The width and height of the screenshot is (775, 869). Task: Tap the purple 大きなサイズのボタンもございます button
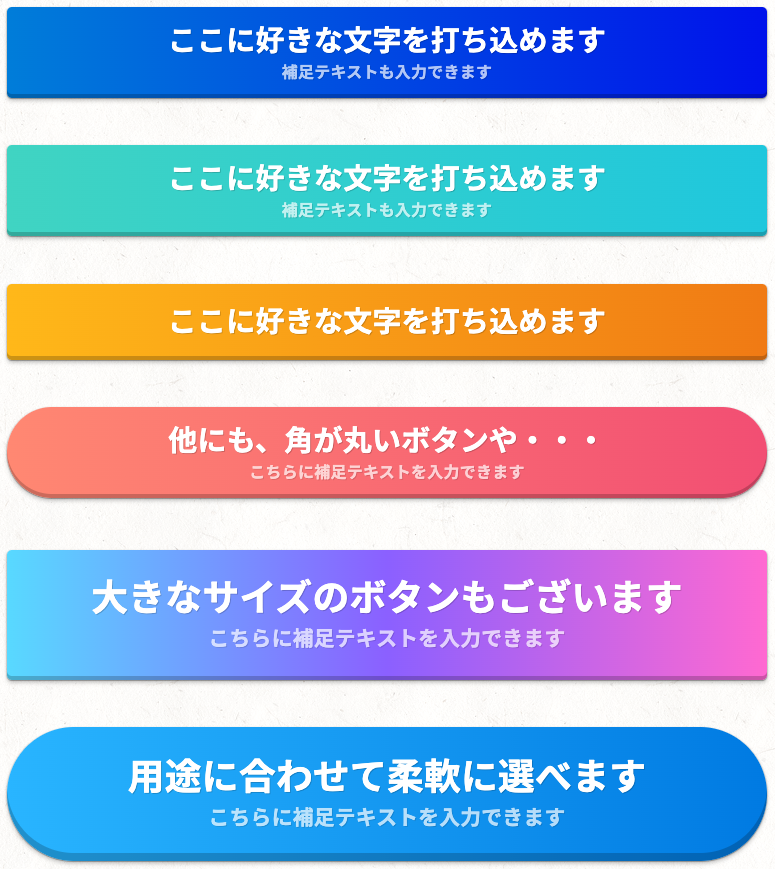click(x=387, y=614)
